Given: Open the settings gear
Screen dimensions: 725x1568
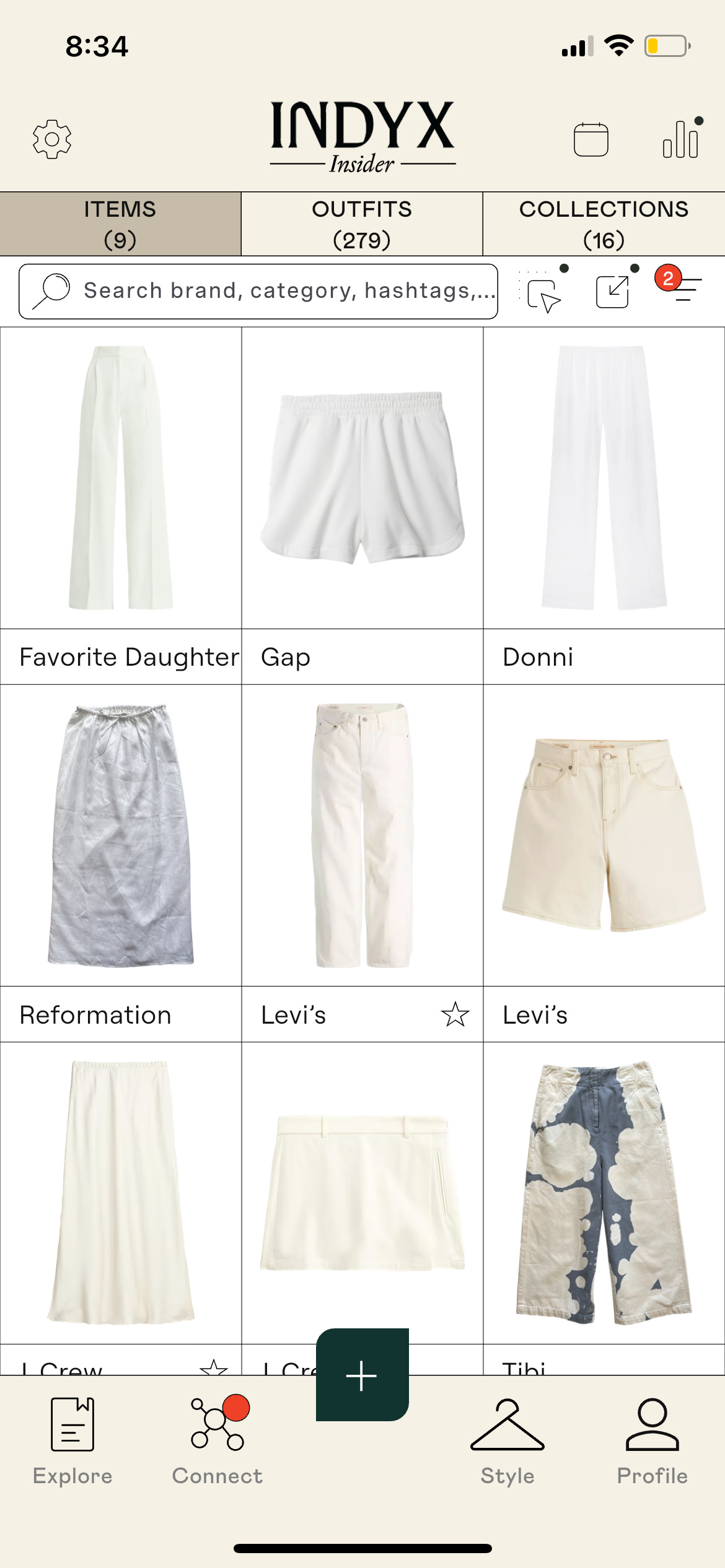Looking at the screenshot, I should coord(52,139).
